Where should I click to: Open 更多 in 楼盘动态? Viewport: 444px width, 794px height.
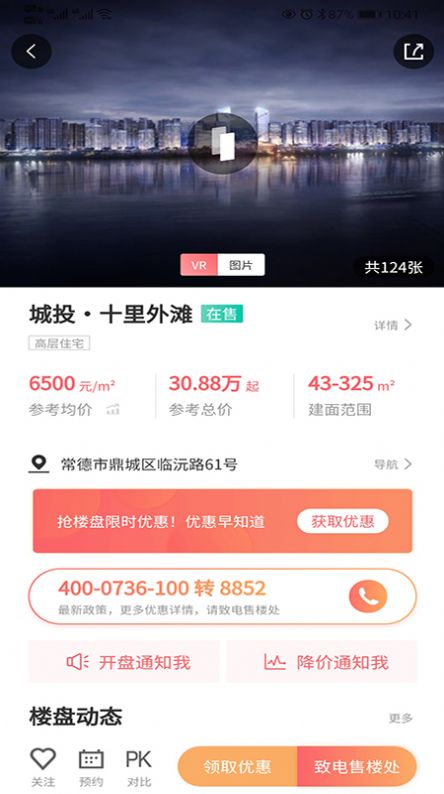coord(400,718)
